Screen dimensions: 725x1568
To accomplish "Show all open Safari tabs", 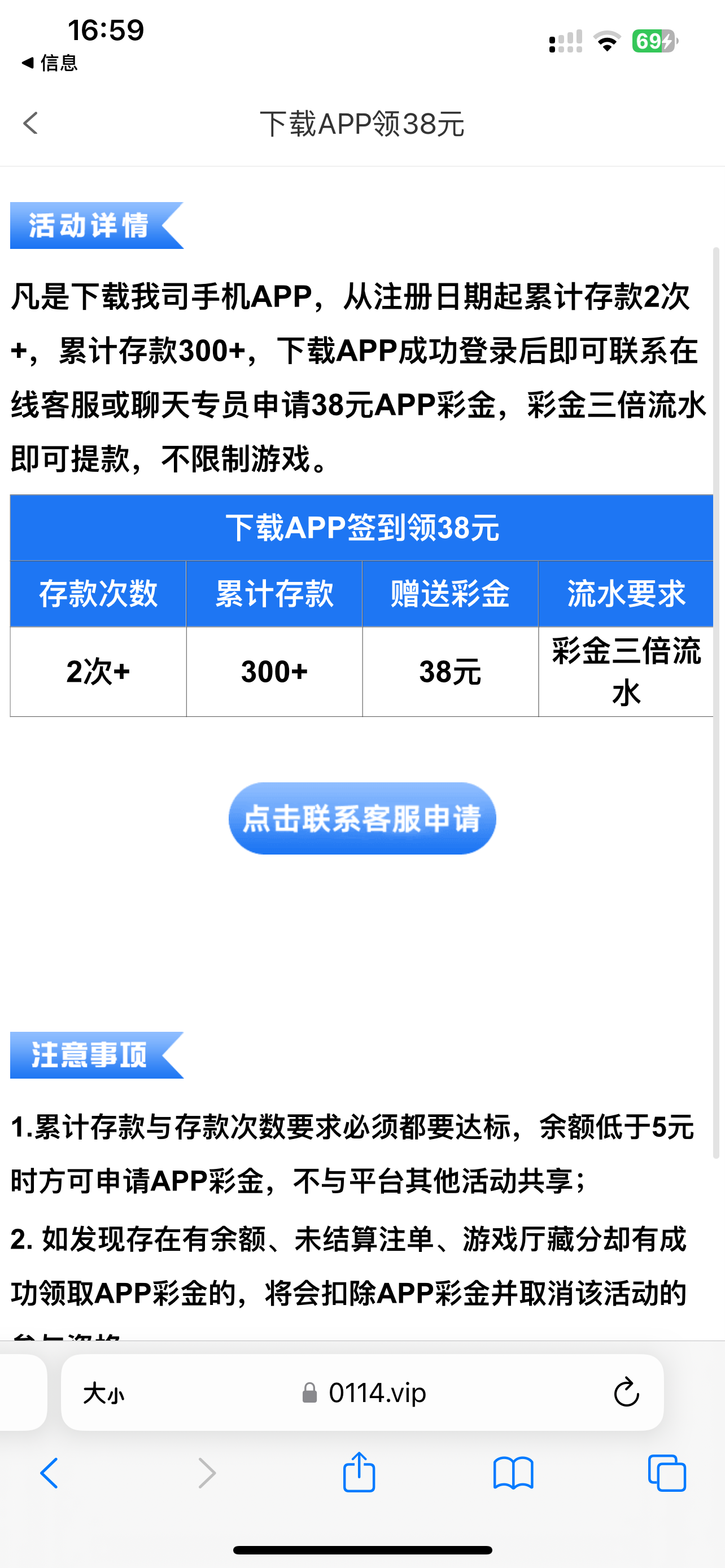I will click(667, 1474).
